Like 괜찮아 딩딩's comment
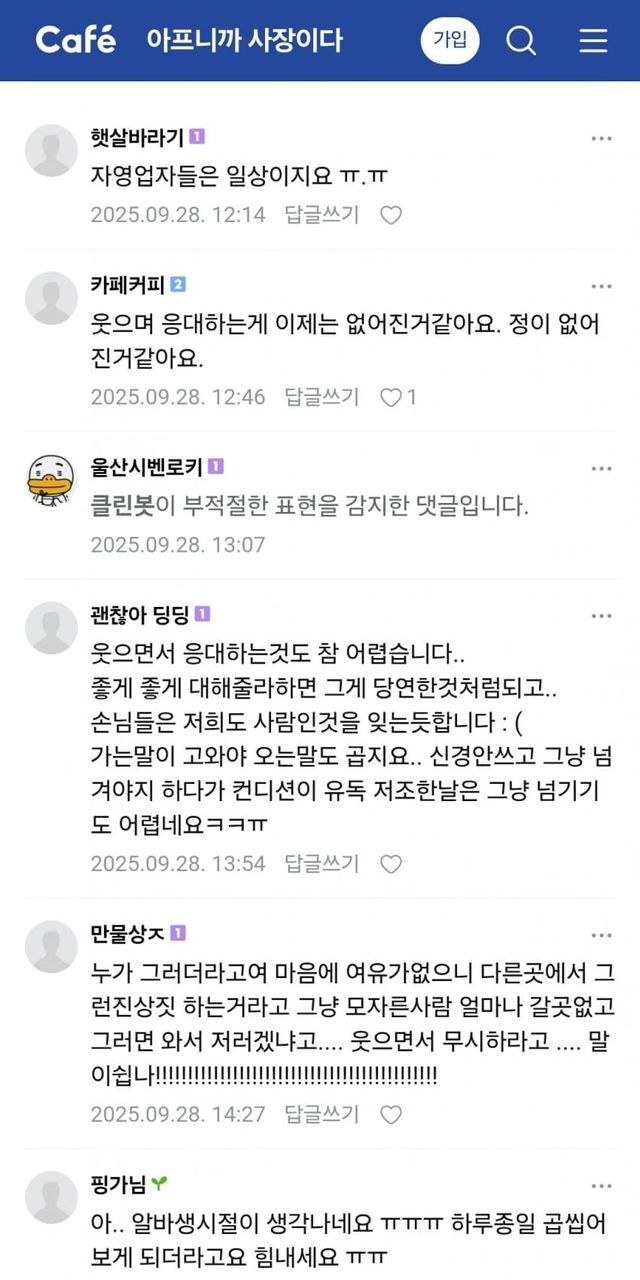The width and height of the screenshot is (640, 1280). point(391,864)
